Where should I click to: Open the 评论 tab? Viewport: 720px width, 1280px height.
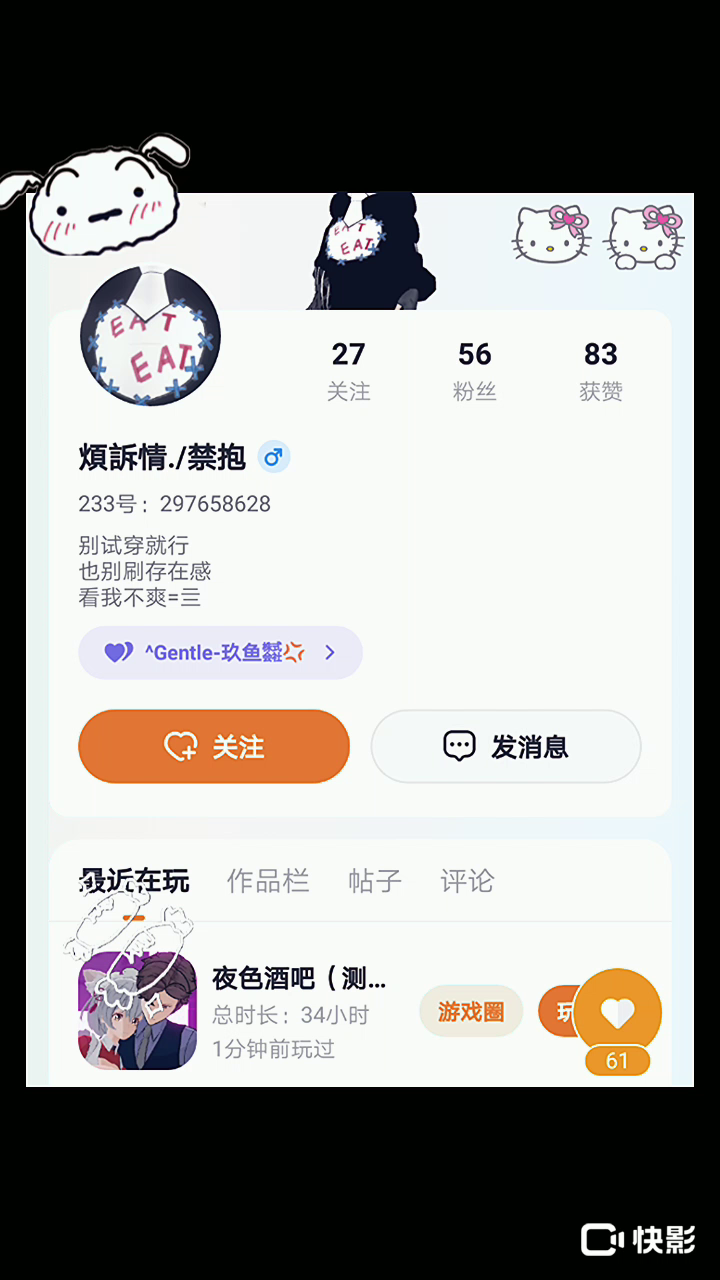coord(467,881)
